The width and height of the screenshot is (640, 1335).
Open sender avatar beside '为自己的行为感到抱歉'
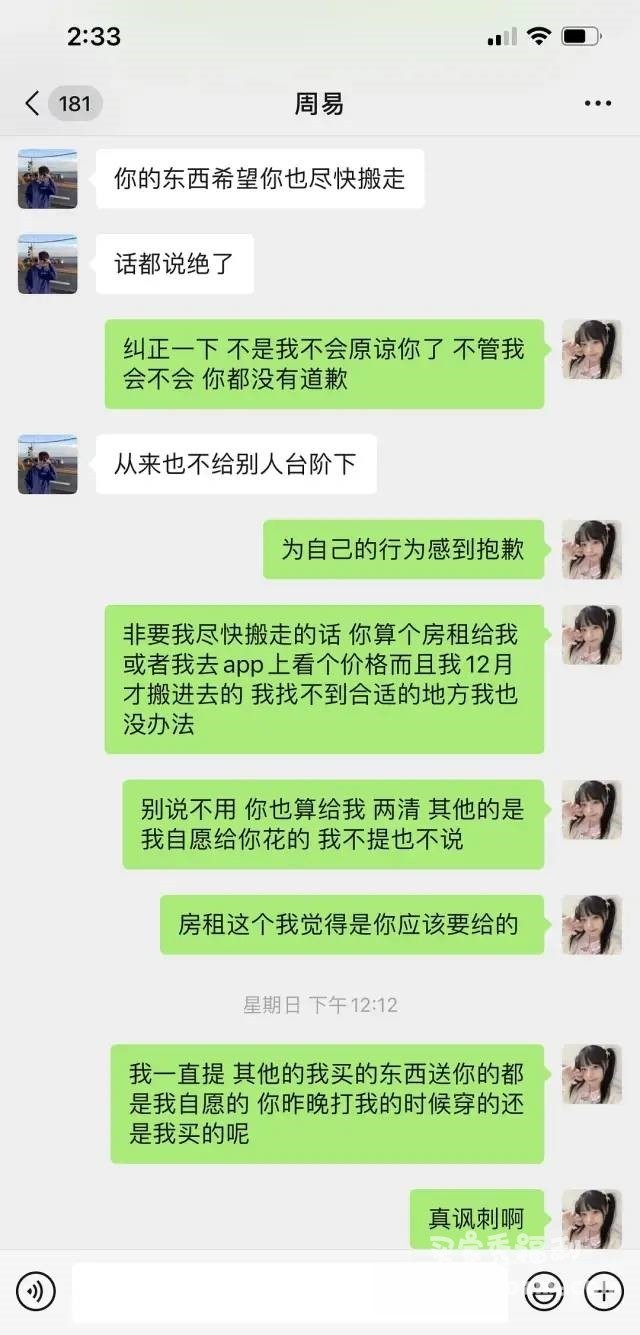[x=592, y=549]
